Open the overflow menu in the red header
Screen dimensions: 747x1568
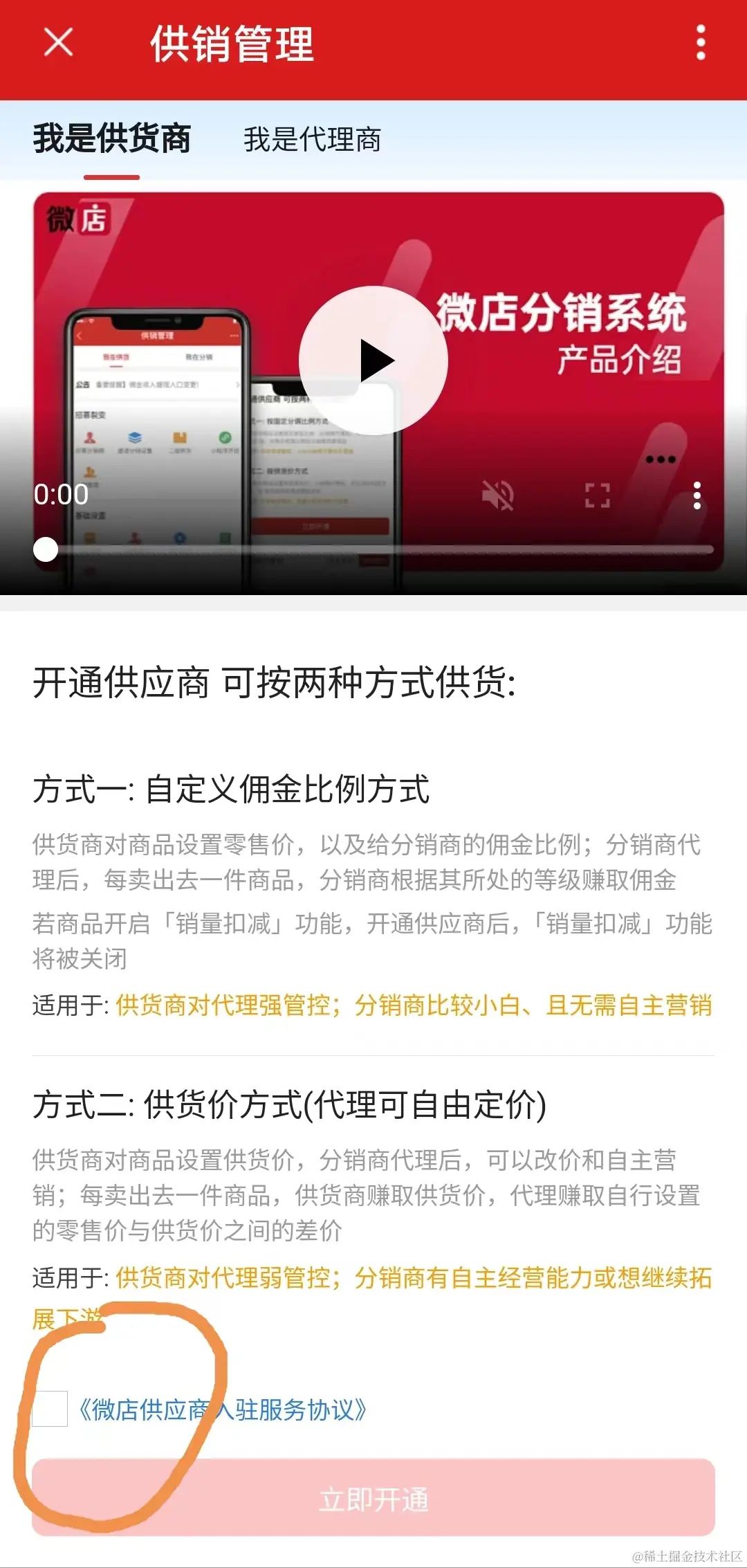[x=700, y=43]
